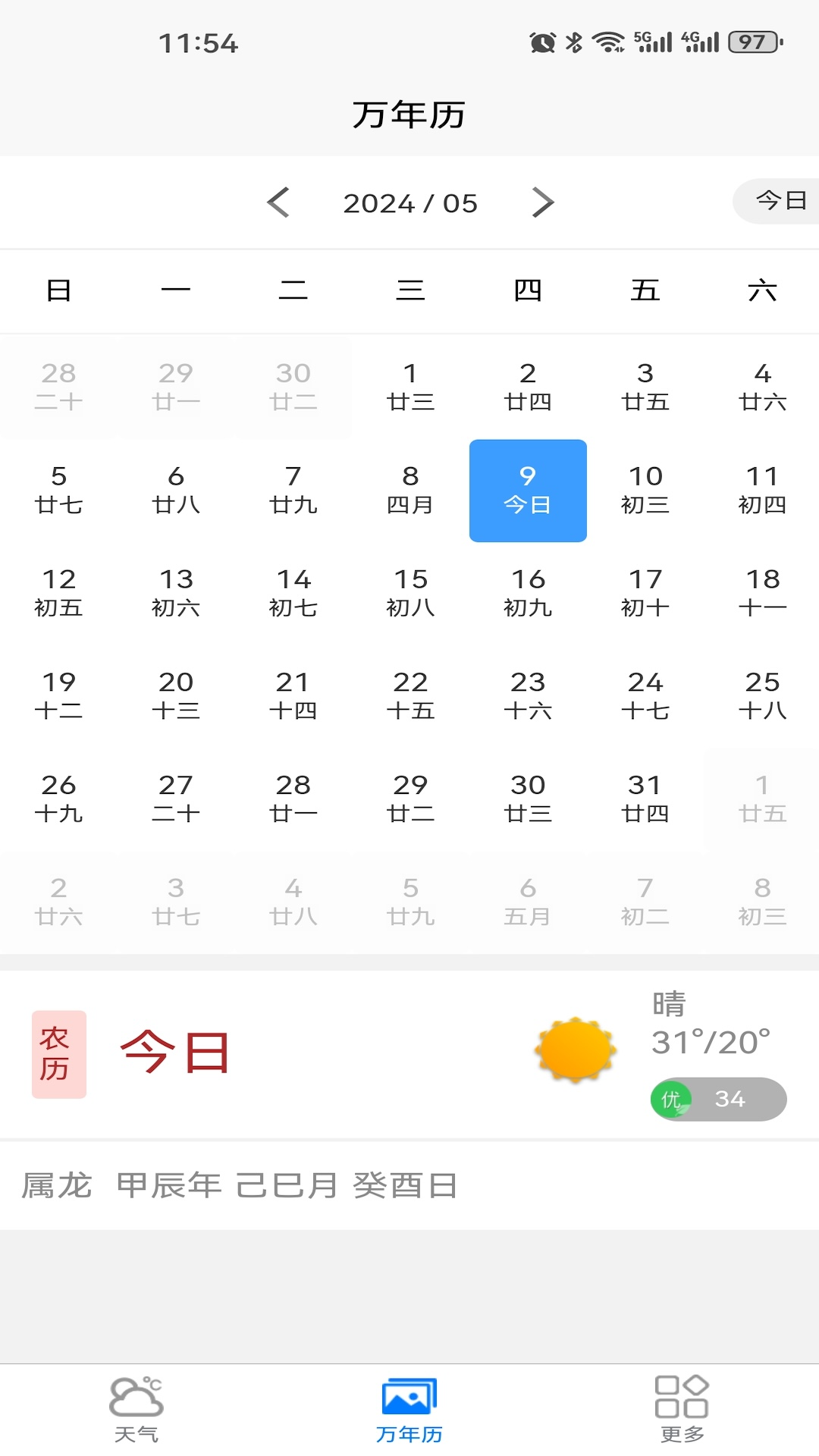Select greyed June 6 marked 五月
The width and height of the screenshot is (819, 1456).
click(x=528, y=902)
